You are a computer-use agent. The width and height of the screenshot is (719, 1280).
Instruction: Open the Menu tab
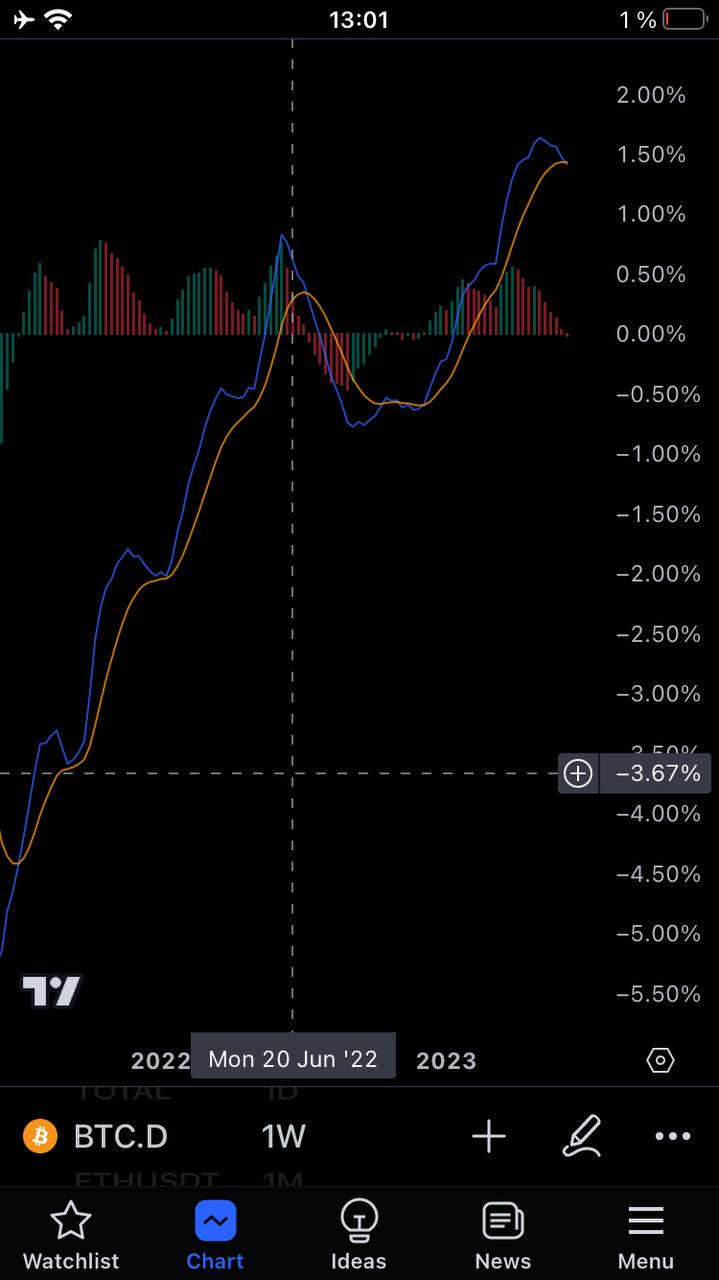(x=645, y=1235)
